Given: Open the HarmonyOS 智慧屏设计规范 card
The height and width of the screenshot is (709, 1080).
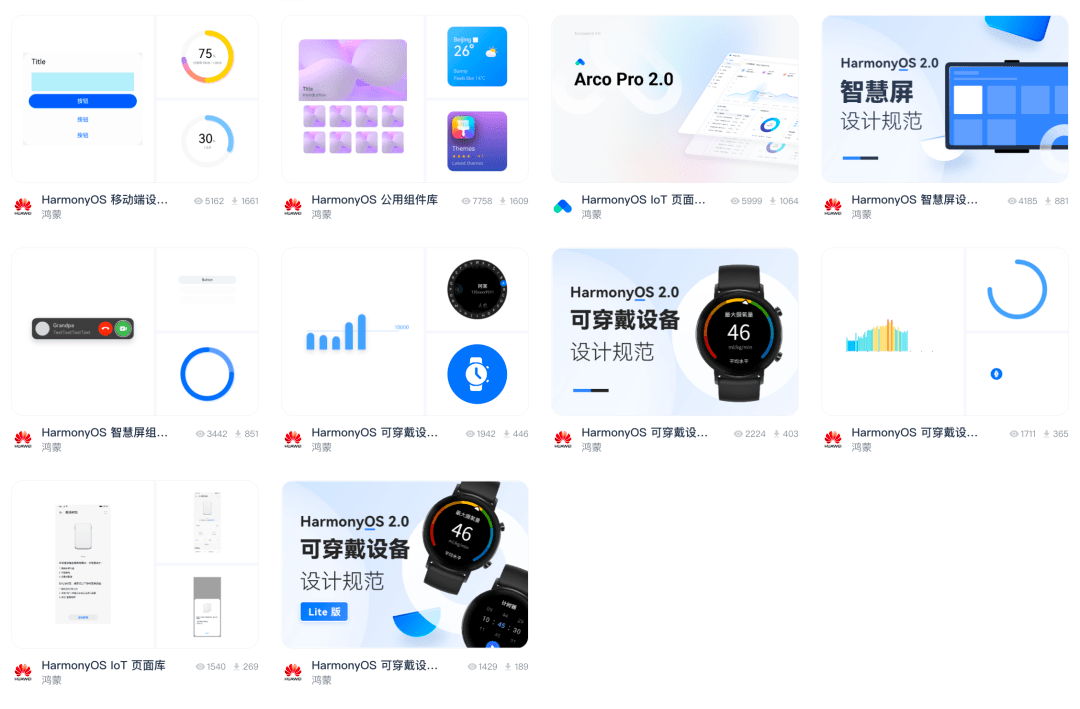Looking at the screenshot, I should click(x=944, y=99).
